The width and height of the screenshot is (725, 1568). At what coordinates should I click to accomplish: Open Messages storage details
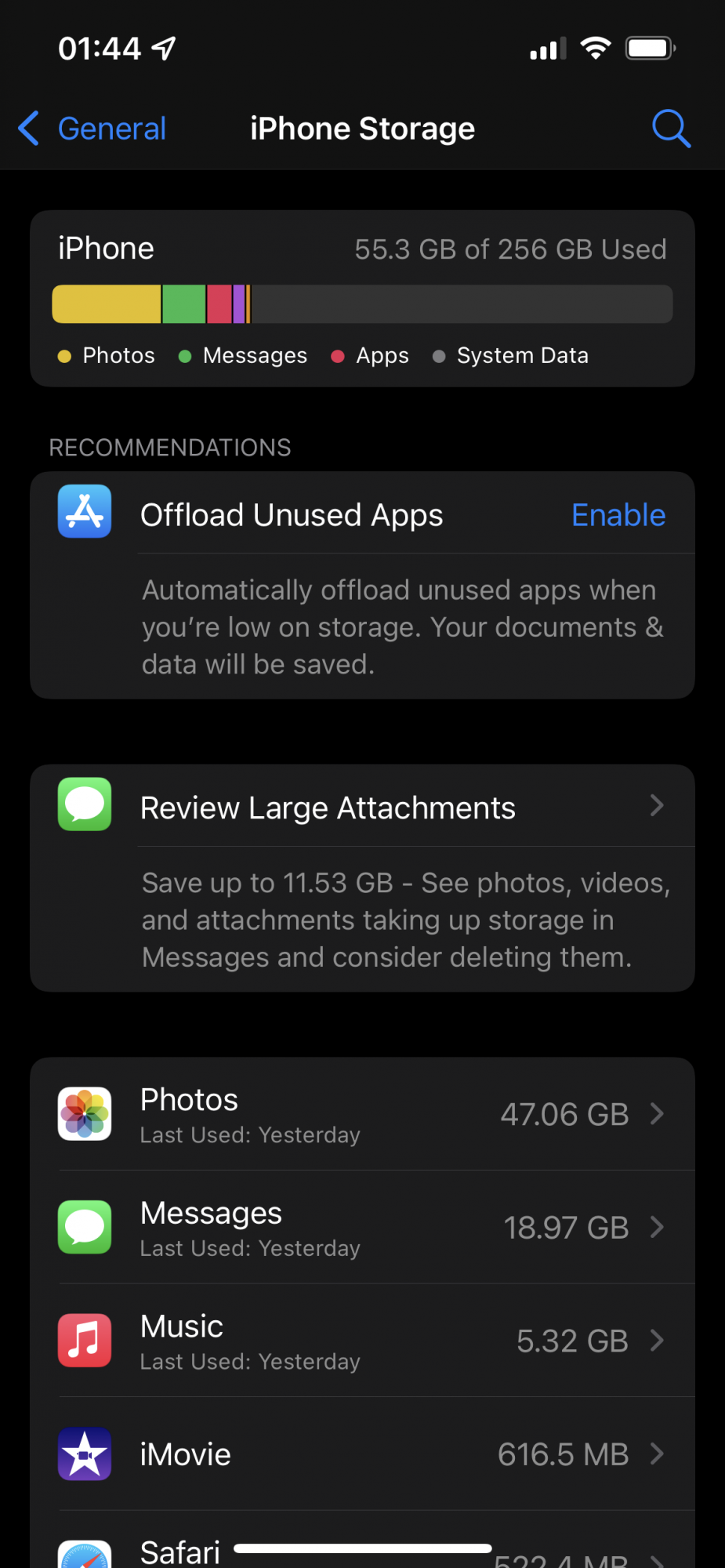click(x=362, y=1227)
